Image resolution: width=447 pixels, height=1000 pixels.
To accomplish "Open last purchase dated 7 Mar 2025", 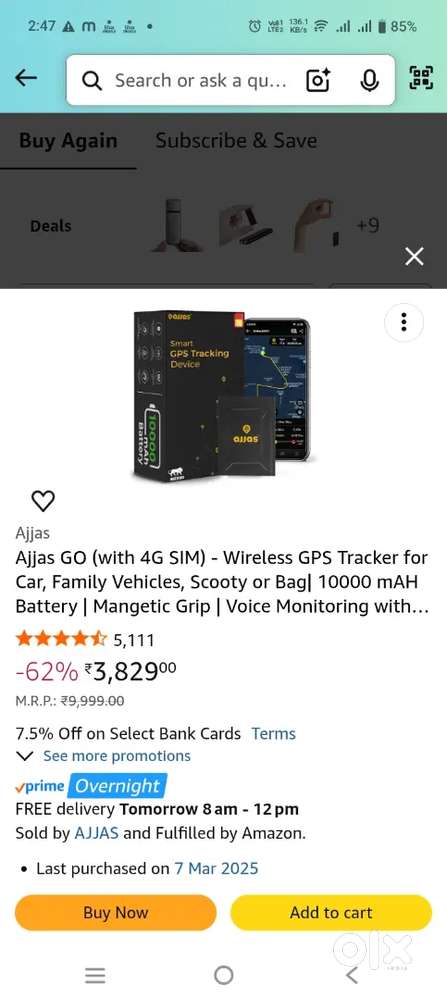I will [216, 868].
